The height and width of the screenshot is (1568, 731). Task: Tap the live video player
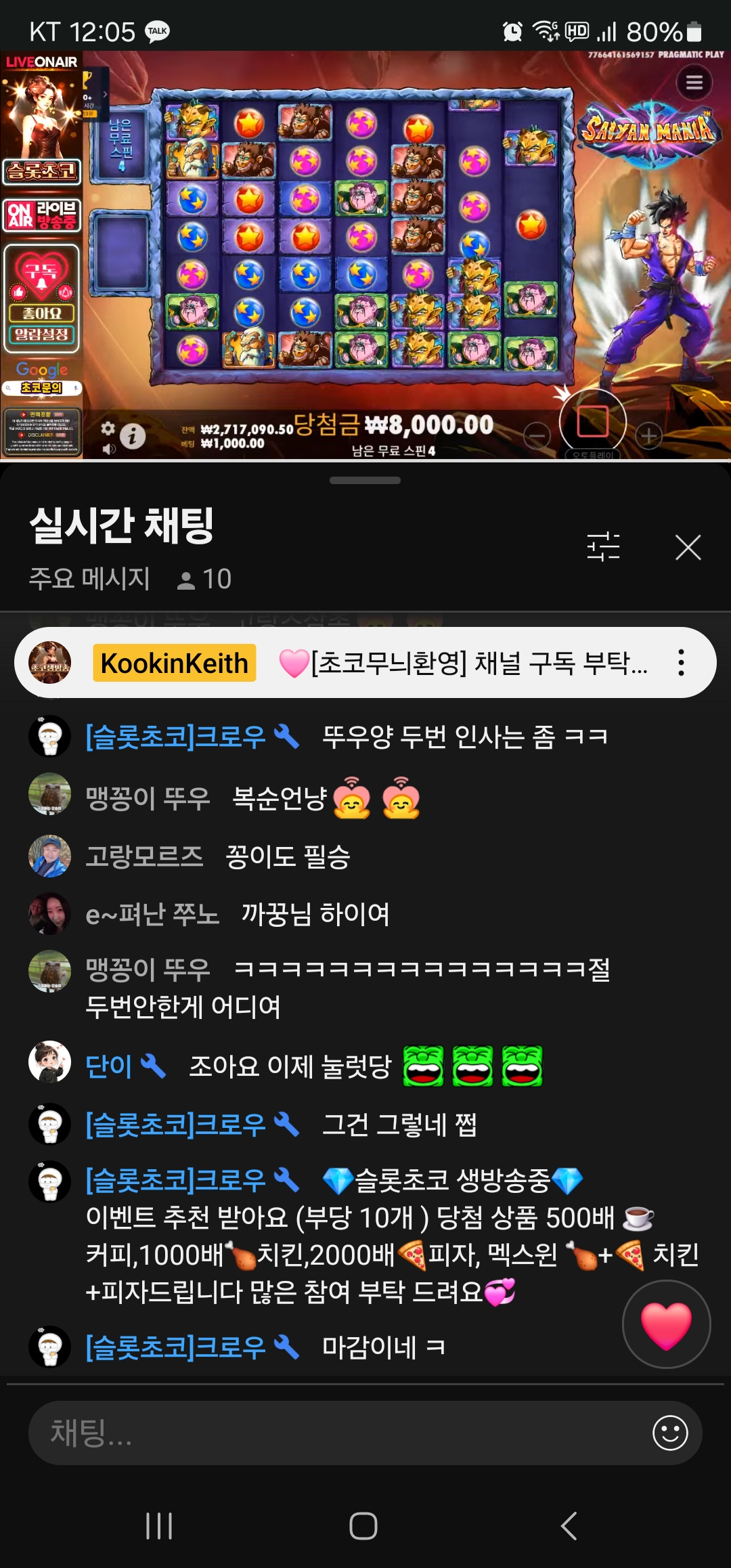tap(365, 255)
